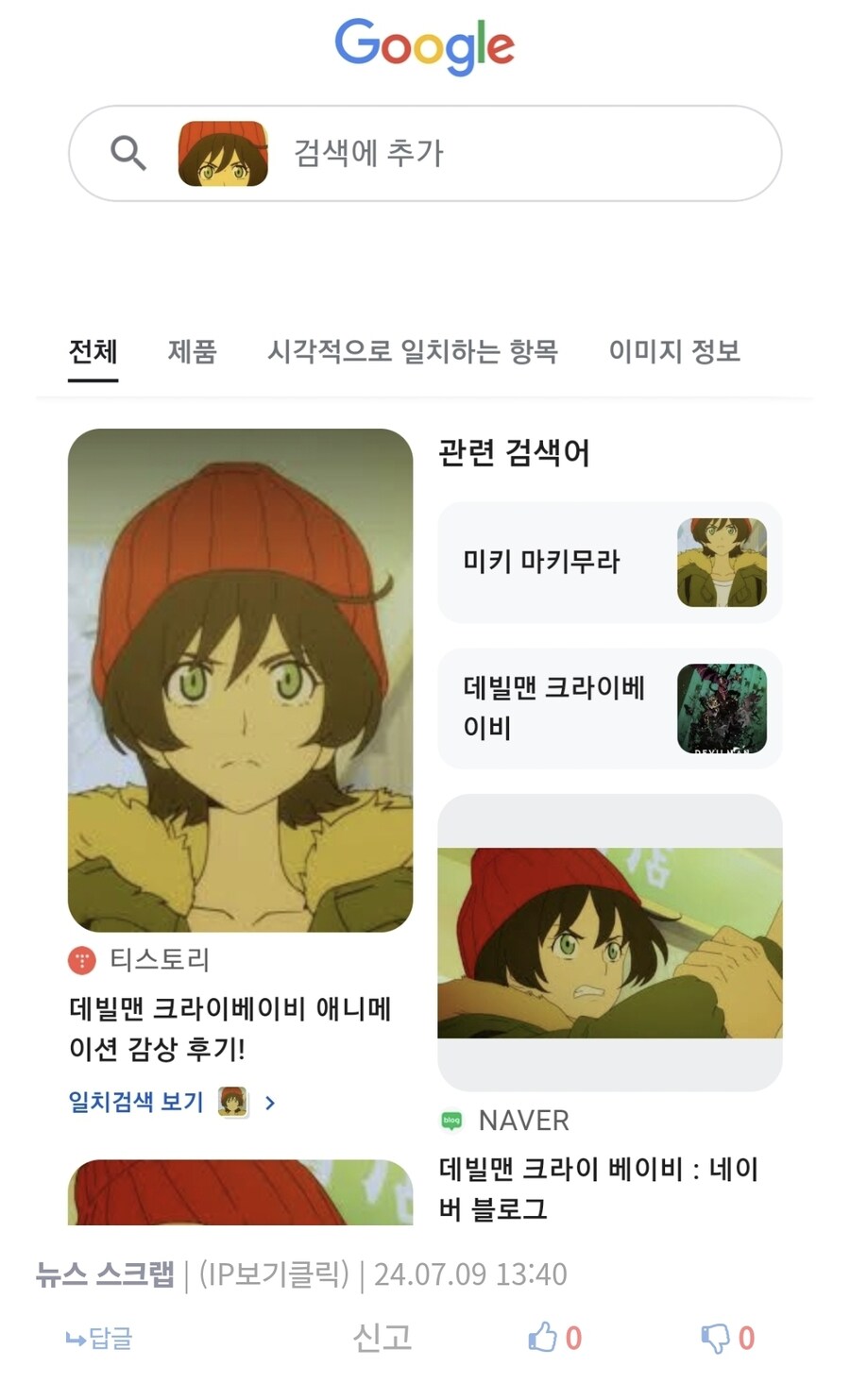Open the 티스토리 result 애니메이션 감상 후기
This screenshot has height=1400, width=850.
click(229, 1028)
